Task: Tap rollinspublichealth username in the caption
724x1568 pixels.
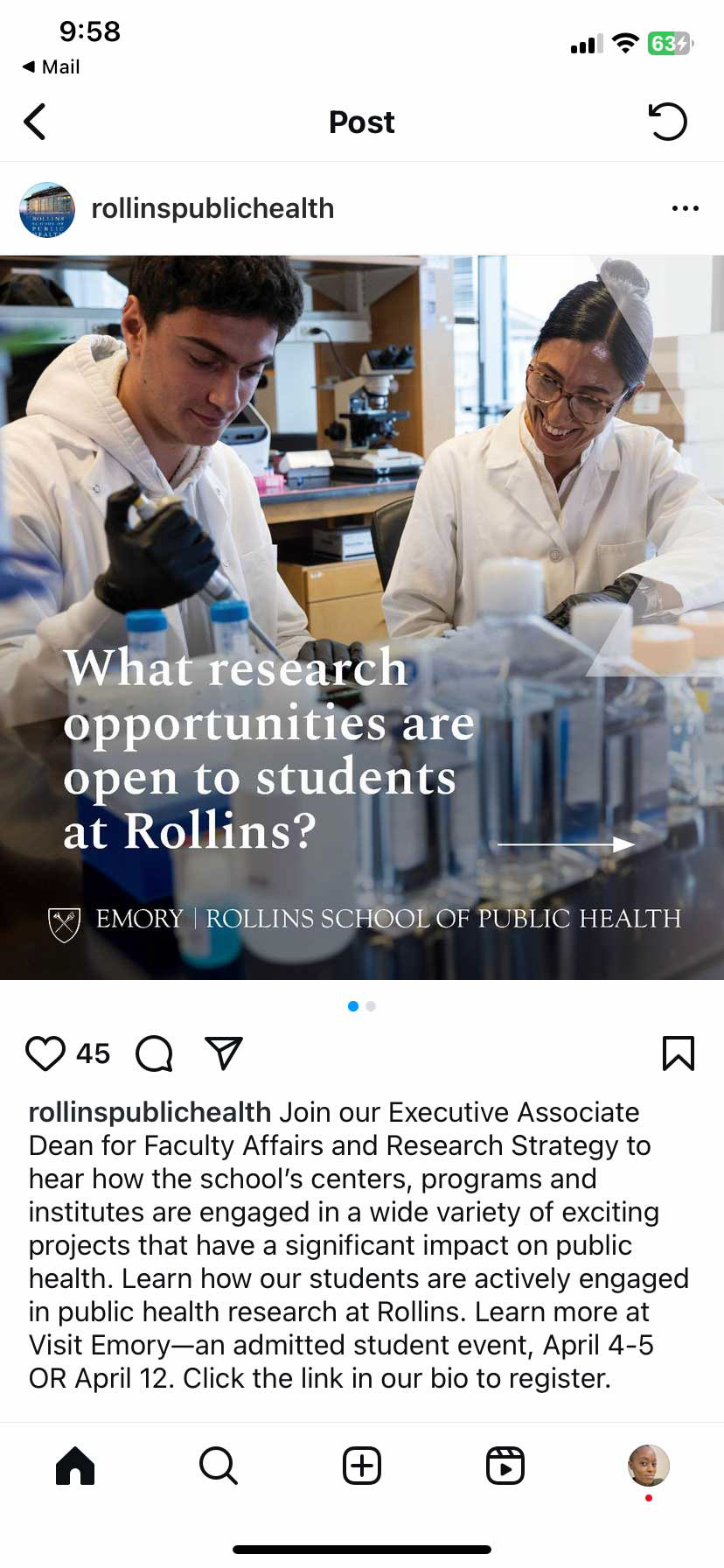Action: [150, 1112]
